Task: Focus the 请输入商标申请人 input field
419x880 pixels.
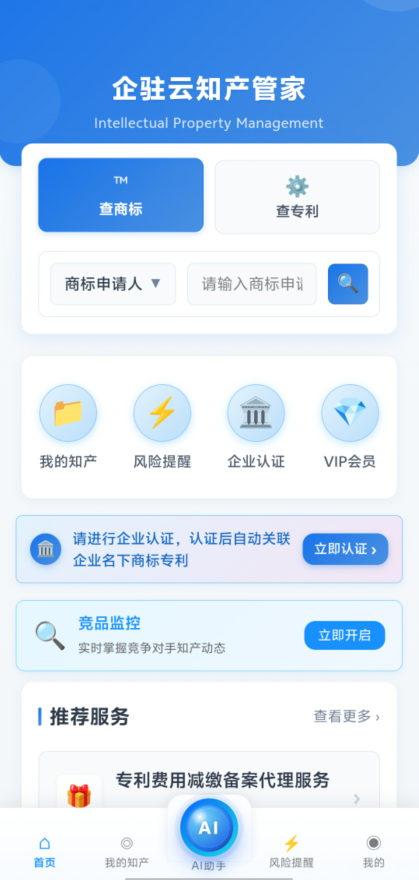Action: click(252, 284)
